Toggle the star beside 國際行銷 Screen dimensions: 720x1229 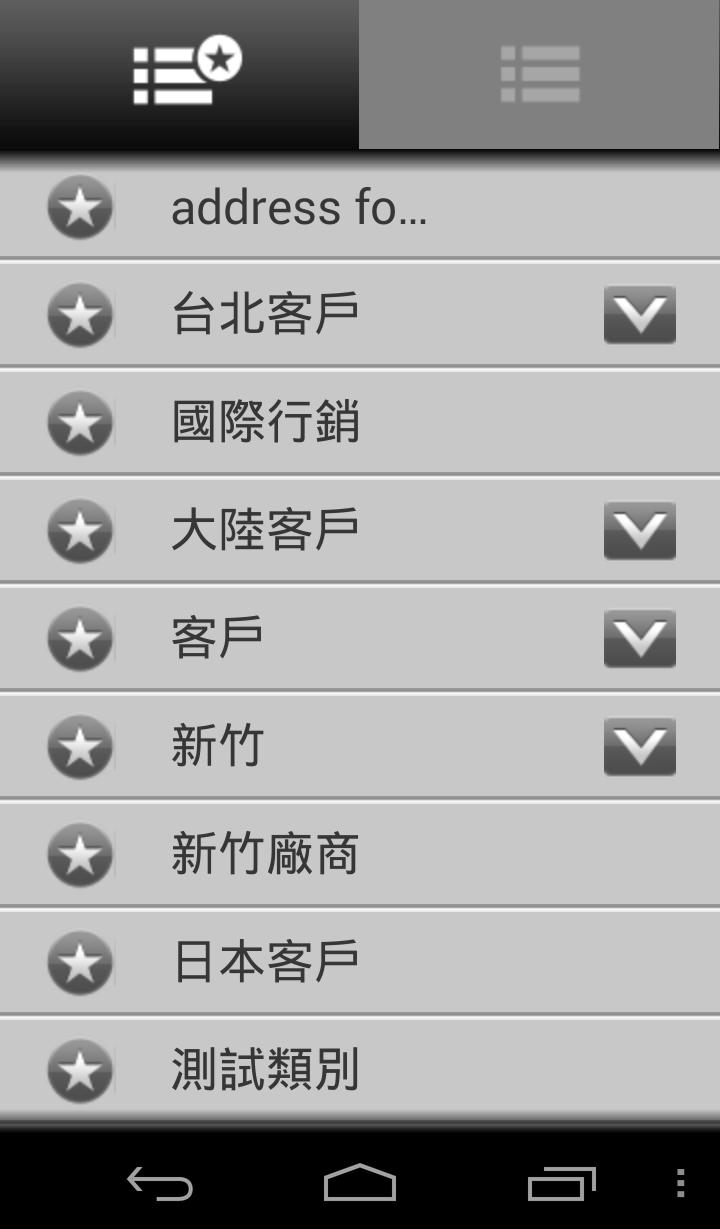pos(80,423)
